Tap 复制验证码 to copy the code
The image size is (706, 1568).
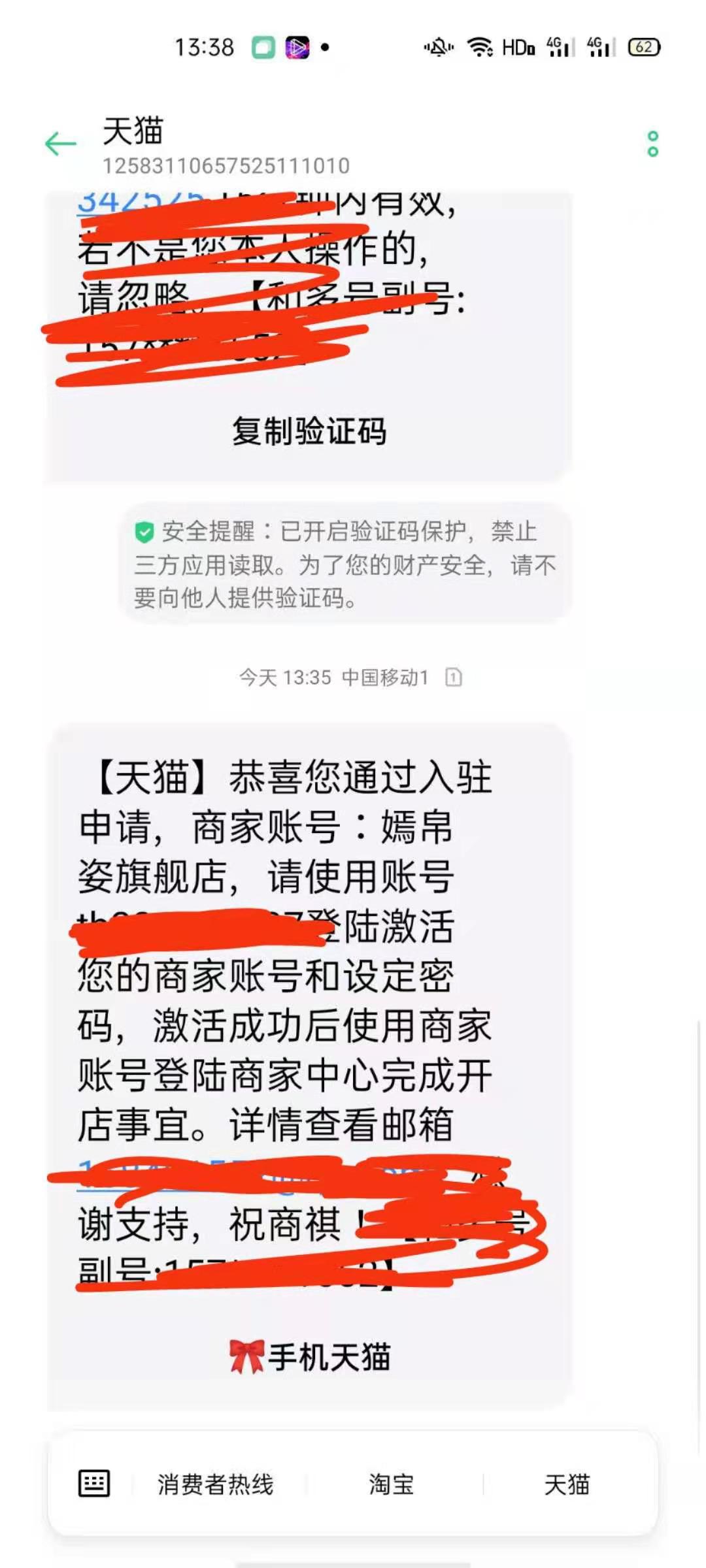[309, 431]
